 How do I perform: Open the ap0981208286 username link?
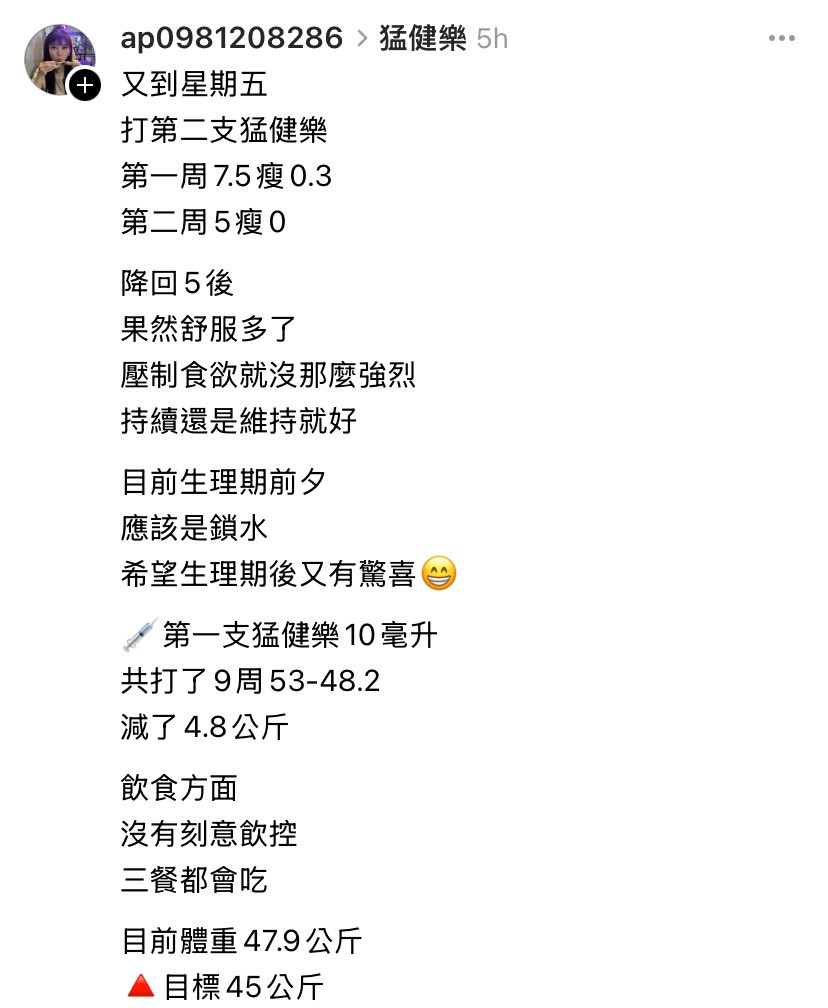231,38
